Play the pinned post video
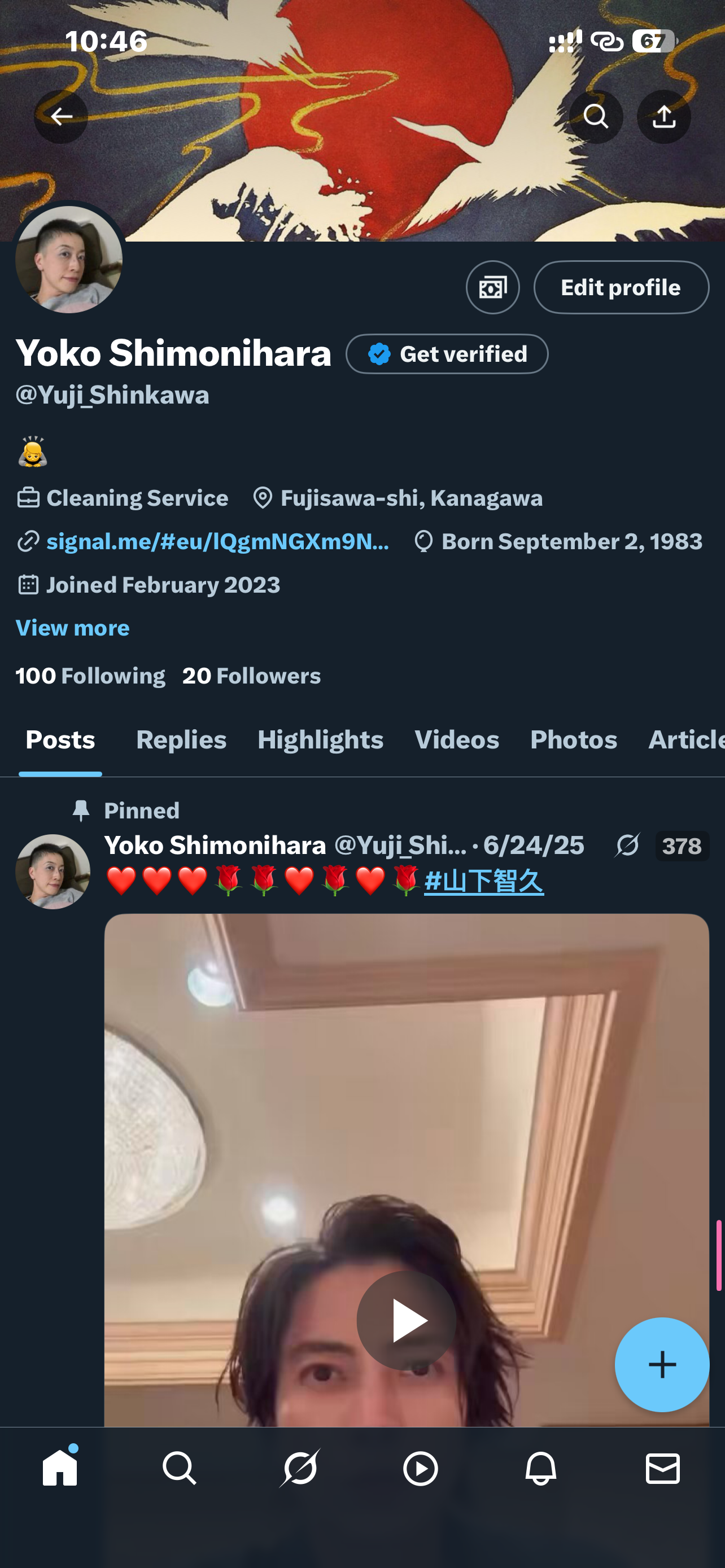725x1568 pixels. pyautogui.click(x=406, y=1320)
